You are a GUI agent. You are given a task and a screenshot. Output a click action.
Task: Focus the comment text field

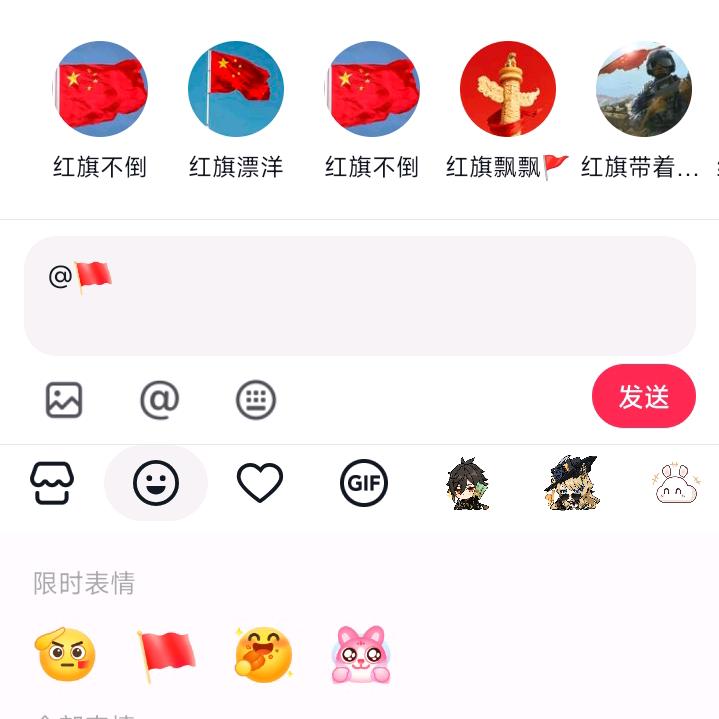360,296
